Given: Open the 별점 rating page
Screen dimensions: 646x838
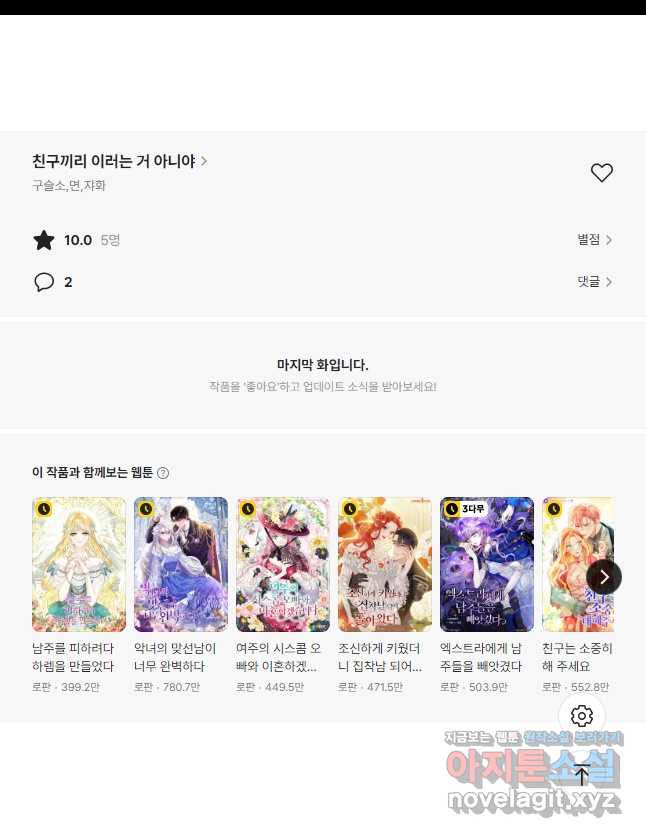Looking at the screenshot, I should (594, 240).
